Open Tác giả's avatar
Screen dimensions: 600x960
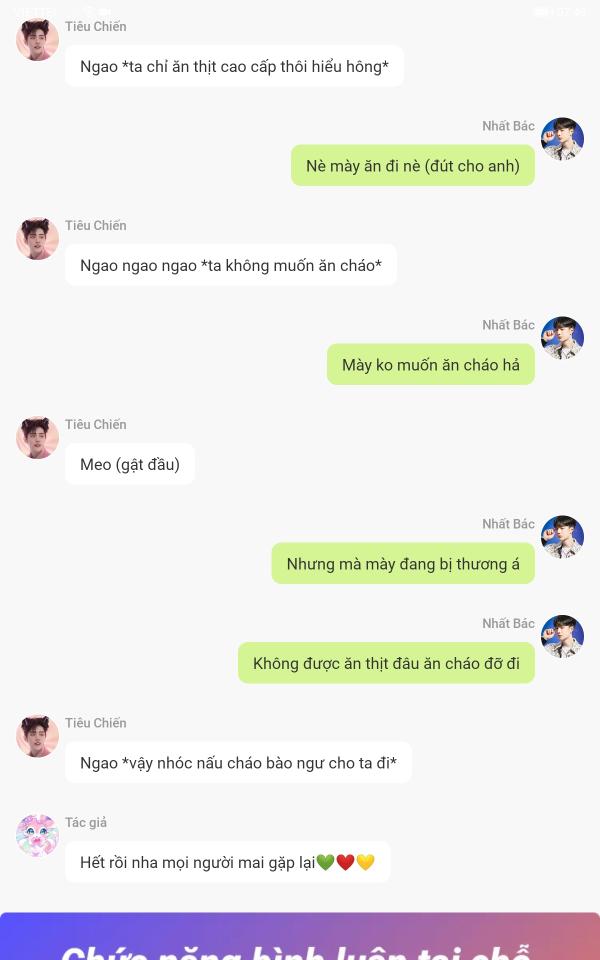tap(37, 836)
